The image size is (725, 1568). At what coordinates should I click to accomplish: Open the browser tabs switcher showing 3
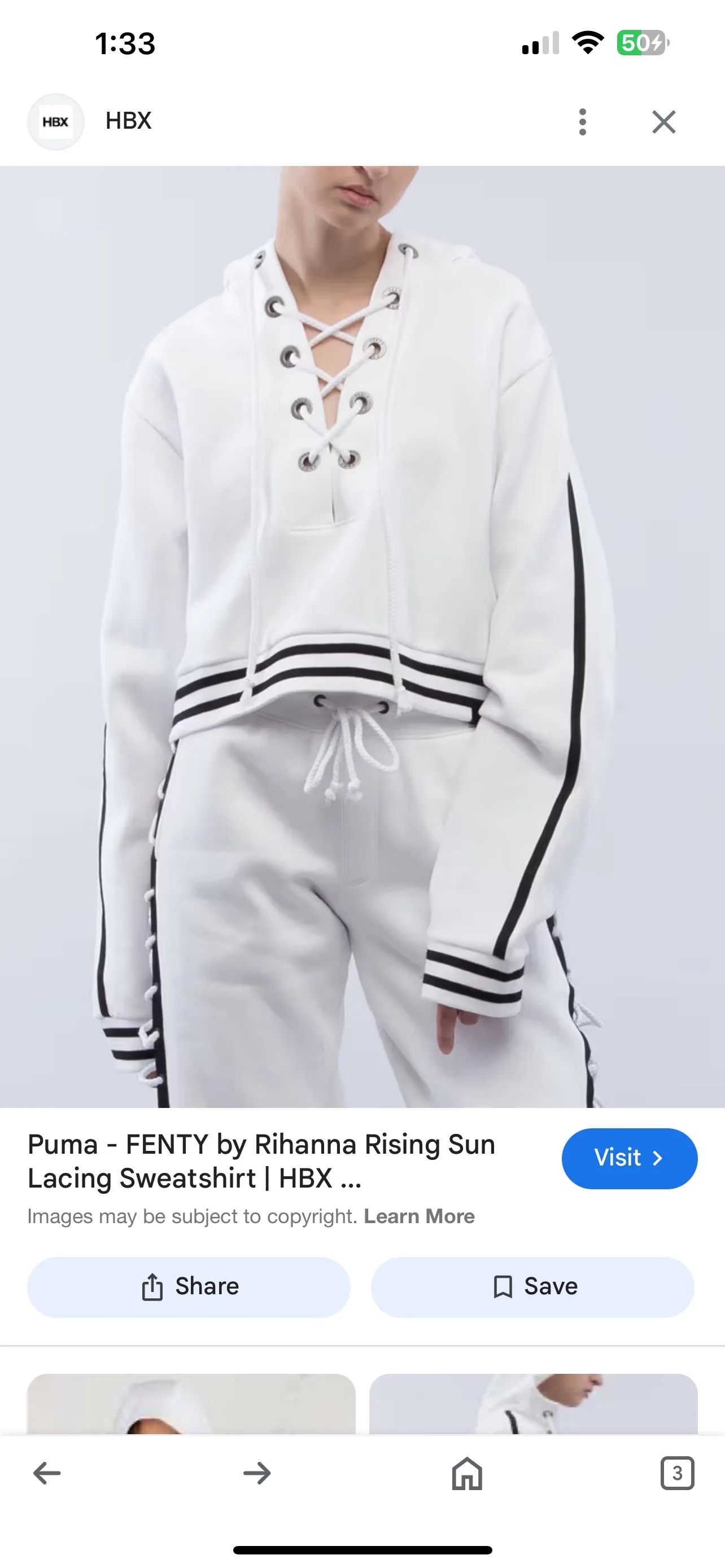678,1473
